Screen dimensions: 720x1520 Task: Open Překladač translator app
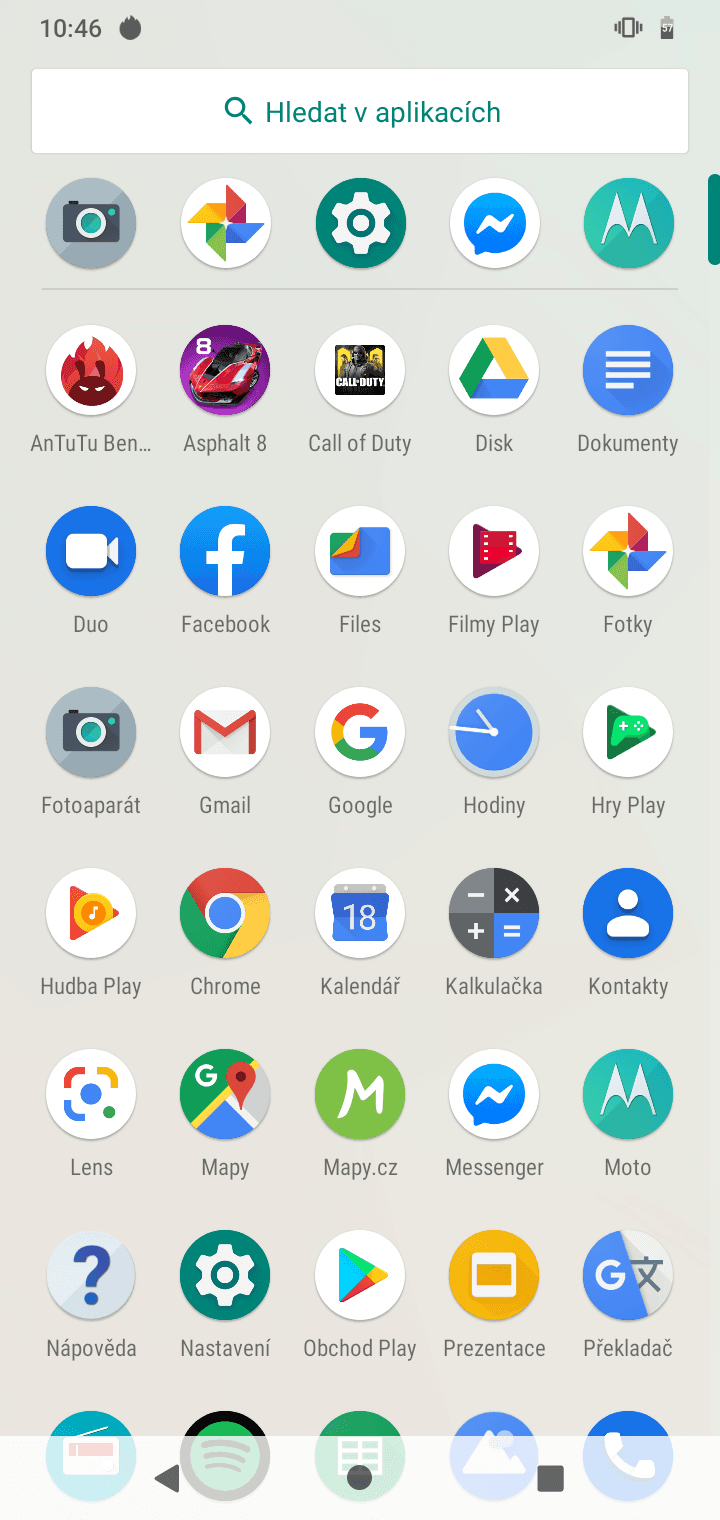click(x=628, y=1275)
